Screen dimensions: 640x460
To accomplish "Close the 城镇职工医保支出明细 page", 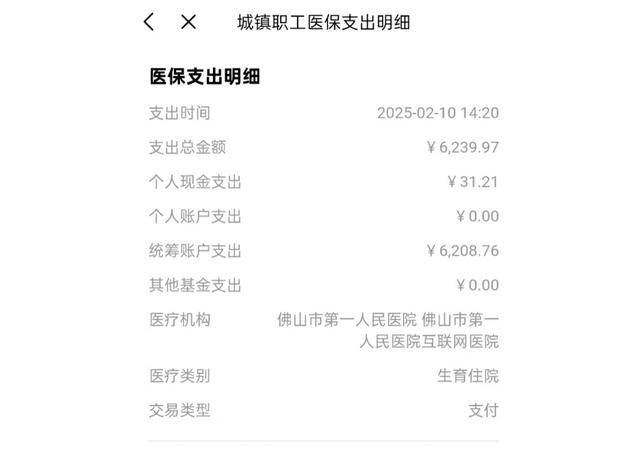I will point(188,22).
